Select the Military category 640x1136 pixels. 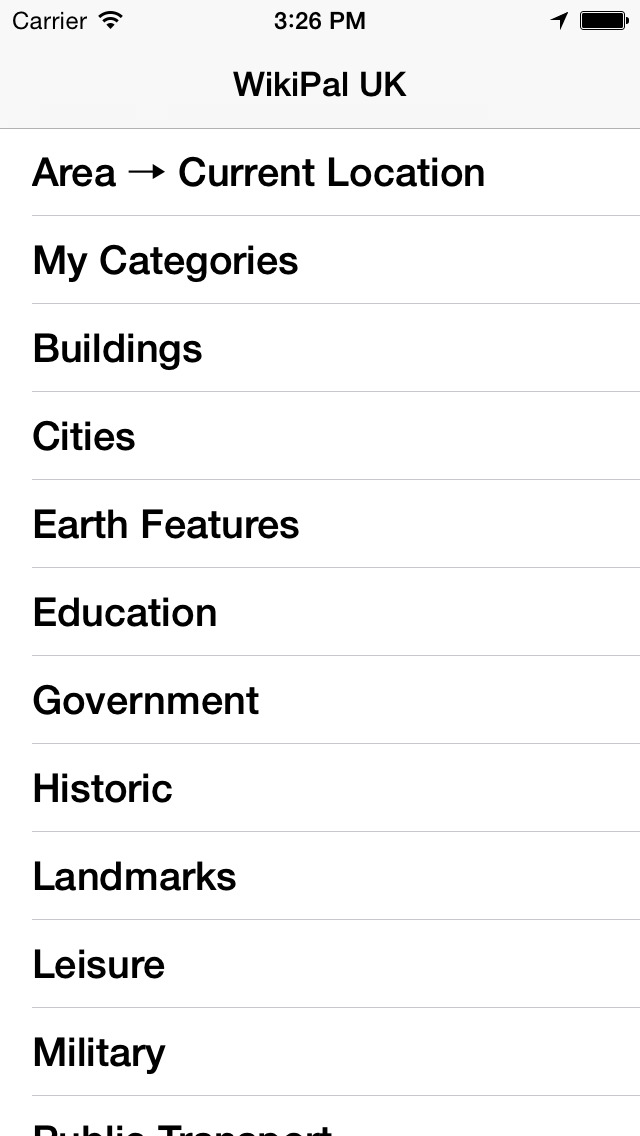coord(320,1052)
